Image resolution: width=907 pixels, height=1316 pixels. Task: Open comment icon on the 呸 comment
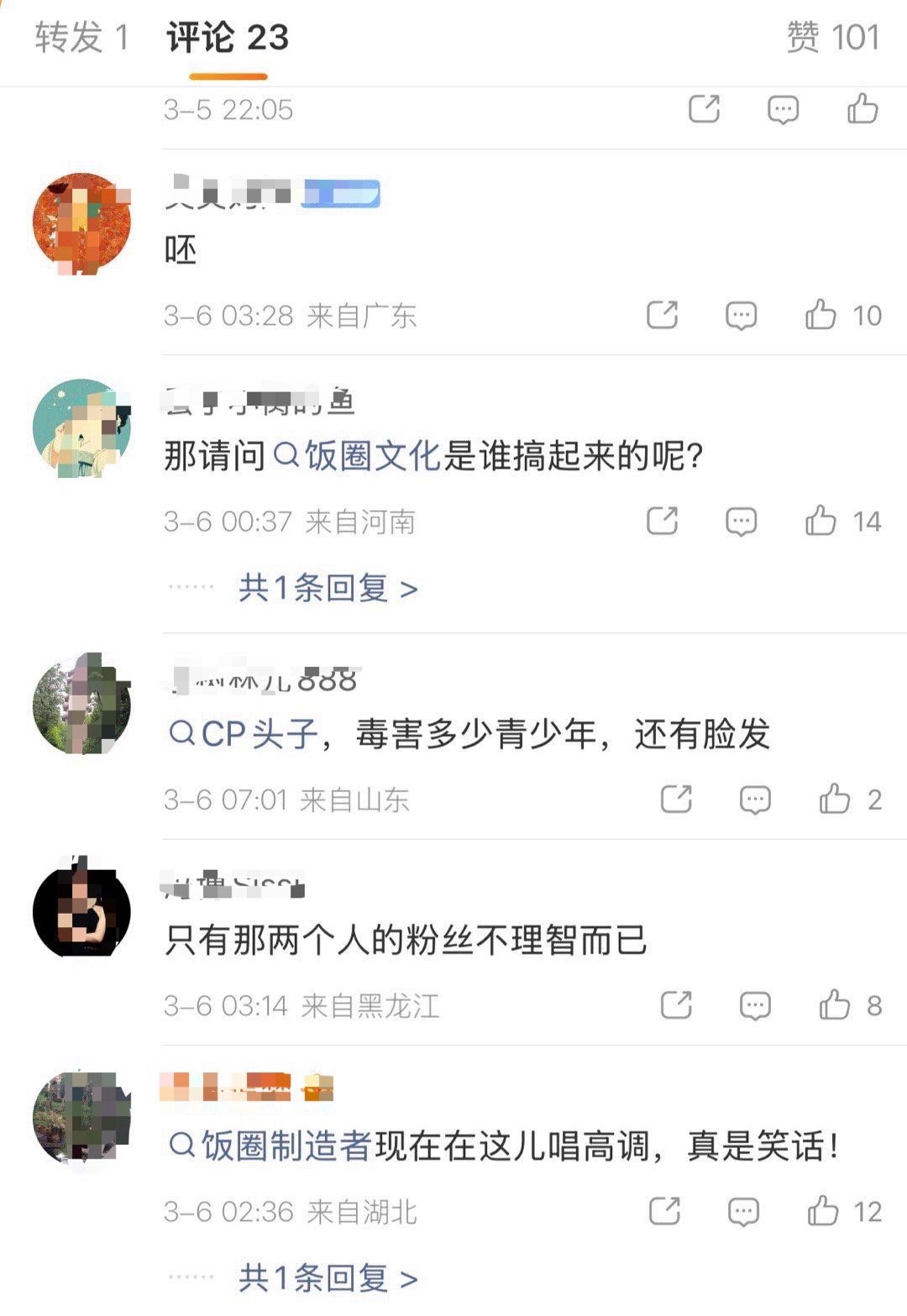coord(739,315)
